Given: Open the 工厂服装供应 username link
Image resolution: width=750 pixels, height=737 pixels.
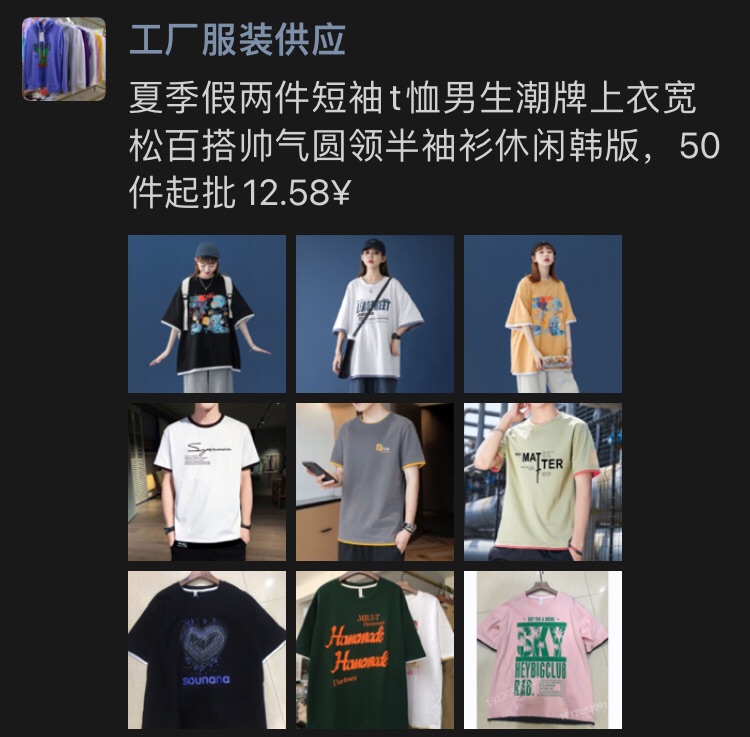Looking at the screenshot, I should pyautogui.click(x=237, y=40).
